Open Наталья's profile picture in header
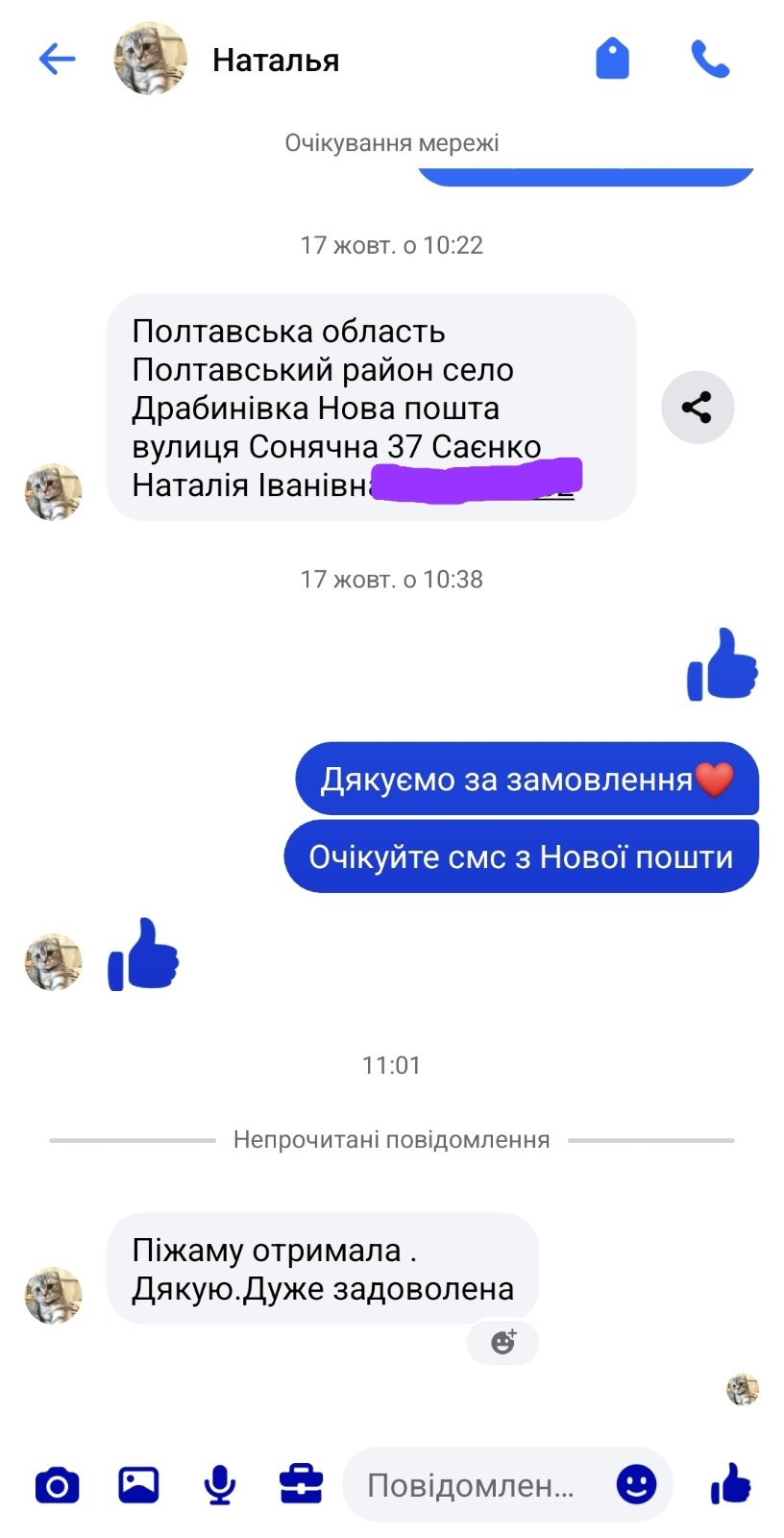The image size is (784, 1538). tap(151, 60)
